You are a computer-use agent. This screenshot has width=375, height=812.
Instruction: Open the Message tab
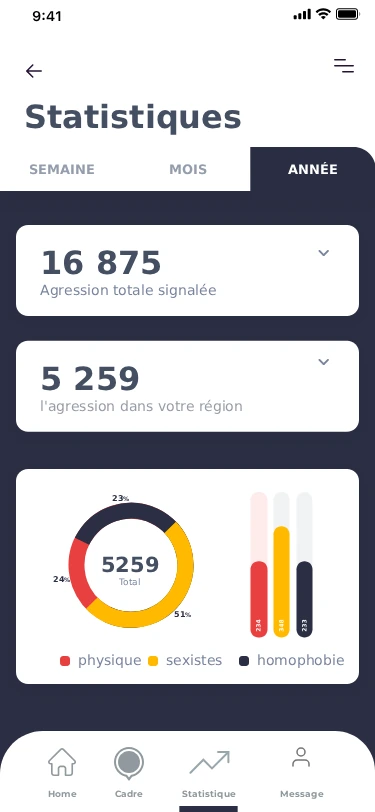coord(301,773)
